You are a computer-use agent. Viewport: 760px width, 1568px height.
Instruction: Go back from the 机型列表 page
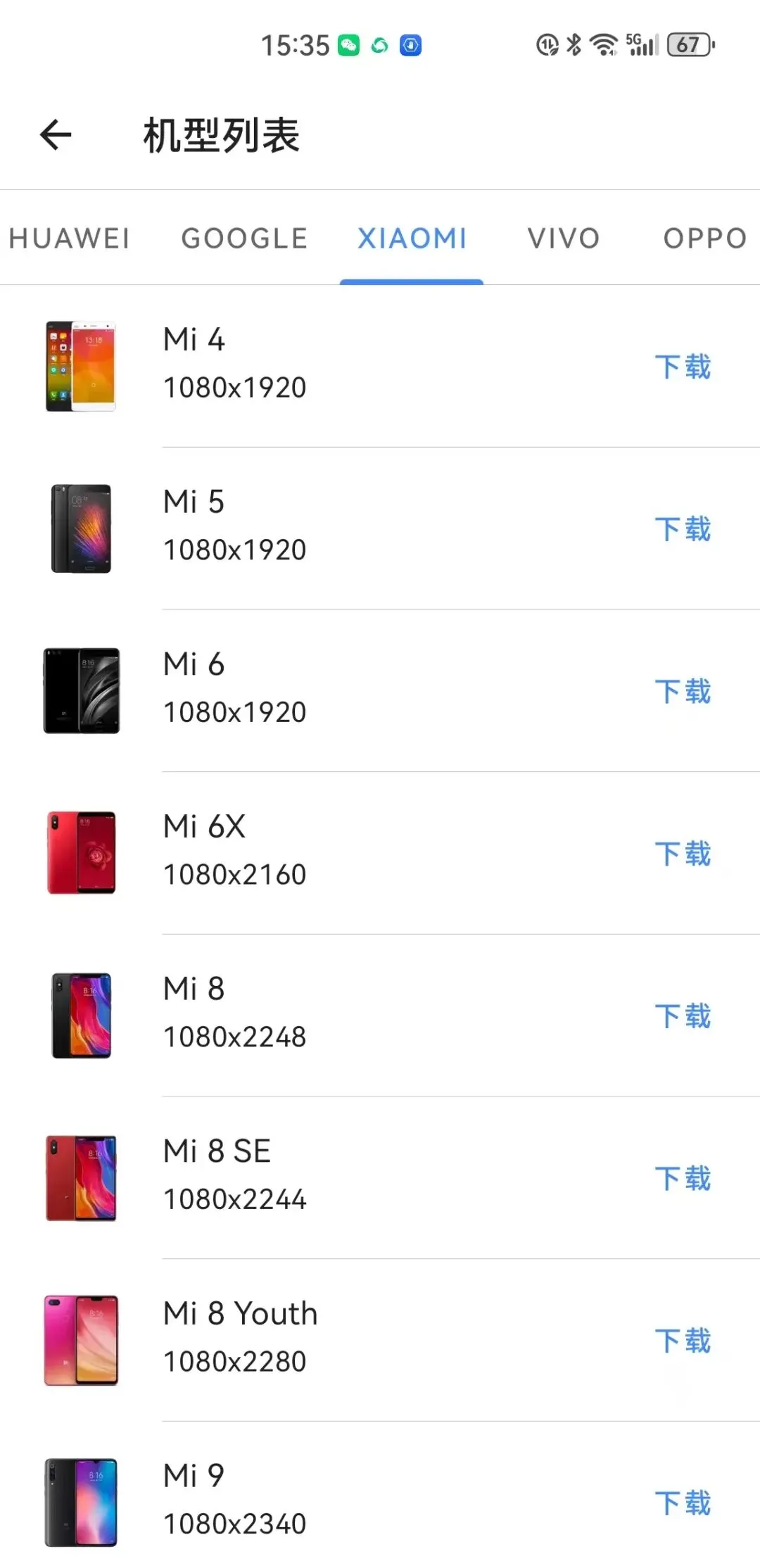pyautogui.click(x=56, y=135)
